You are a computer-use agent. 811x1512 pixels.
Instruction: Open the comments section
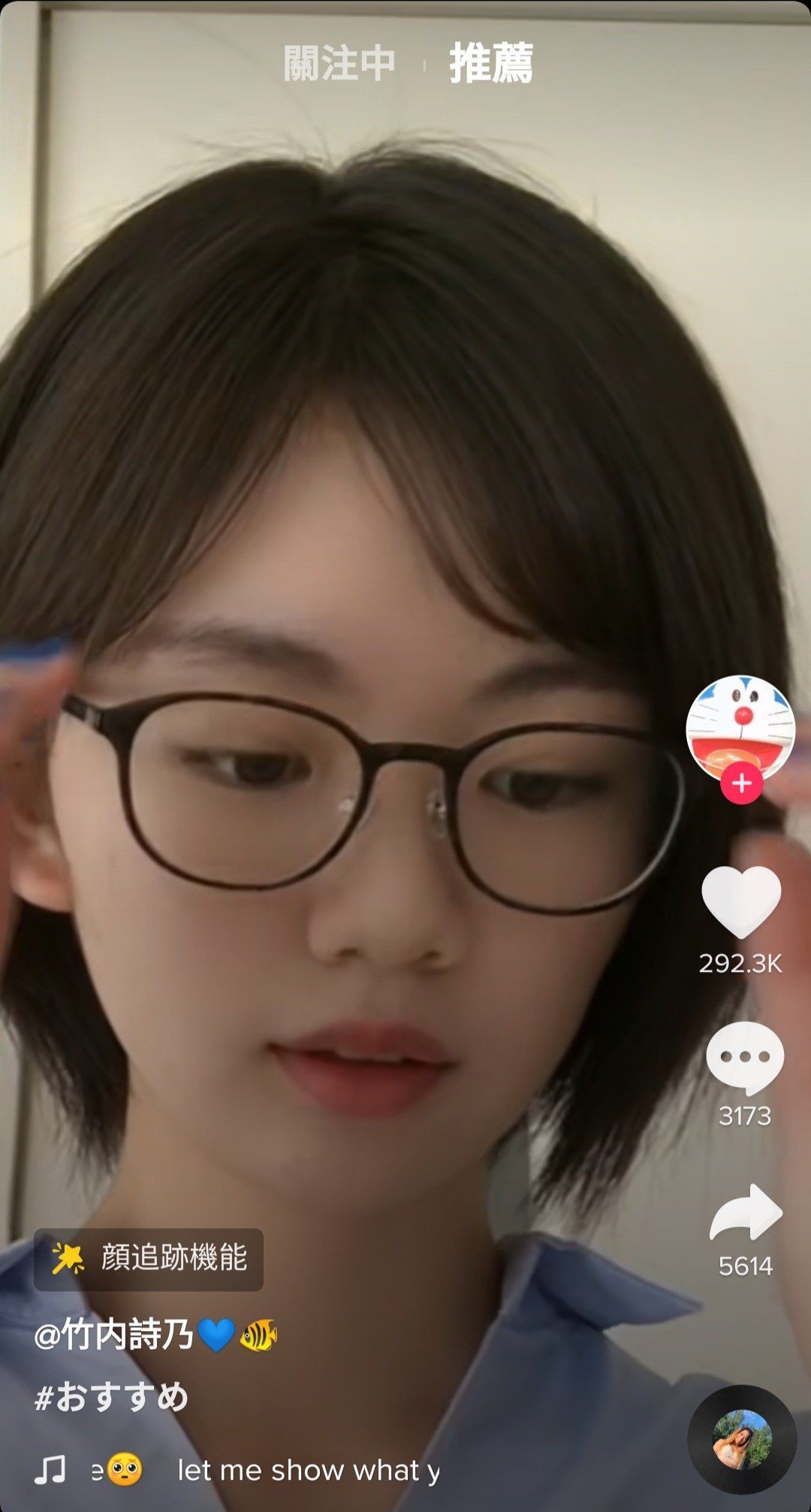(744, 1058)
